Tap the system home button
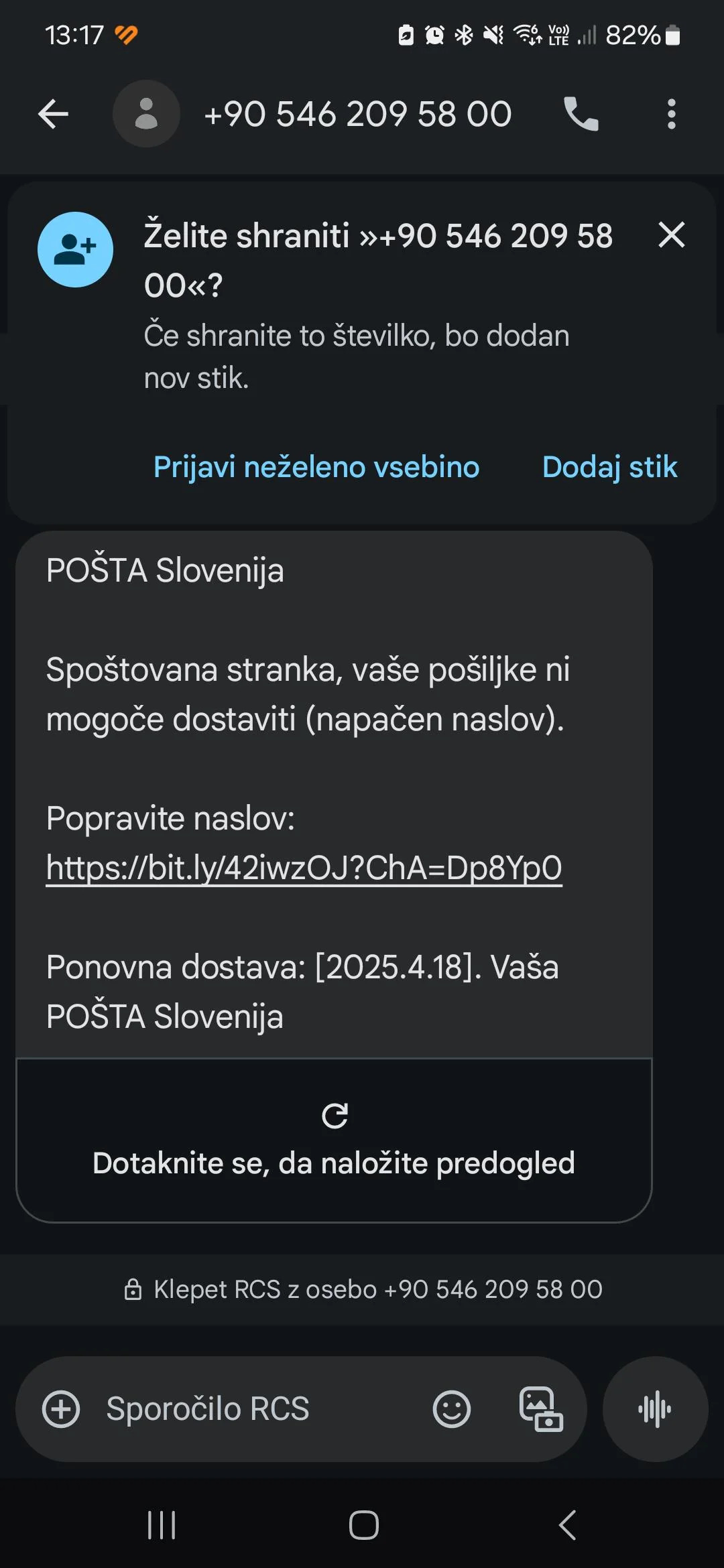This screenshot has height=1568, width=724. click(363, 1526)
